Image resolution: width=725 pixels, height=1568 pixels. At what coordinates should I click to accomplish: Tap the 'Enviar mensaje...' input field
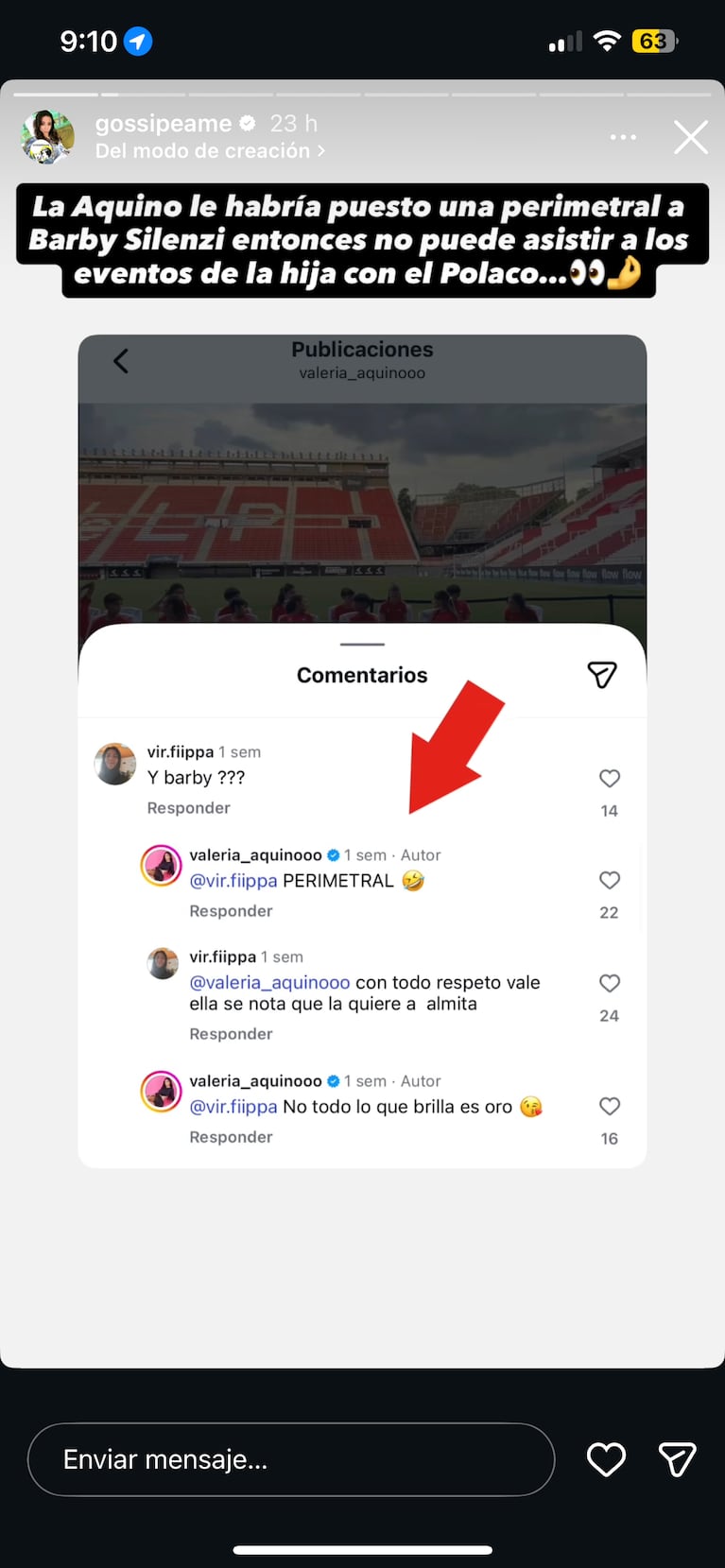pos(284,1459)
